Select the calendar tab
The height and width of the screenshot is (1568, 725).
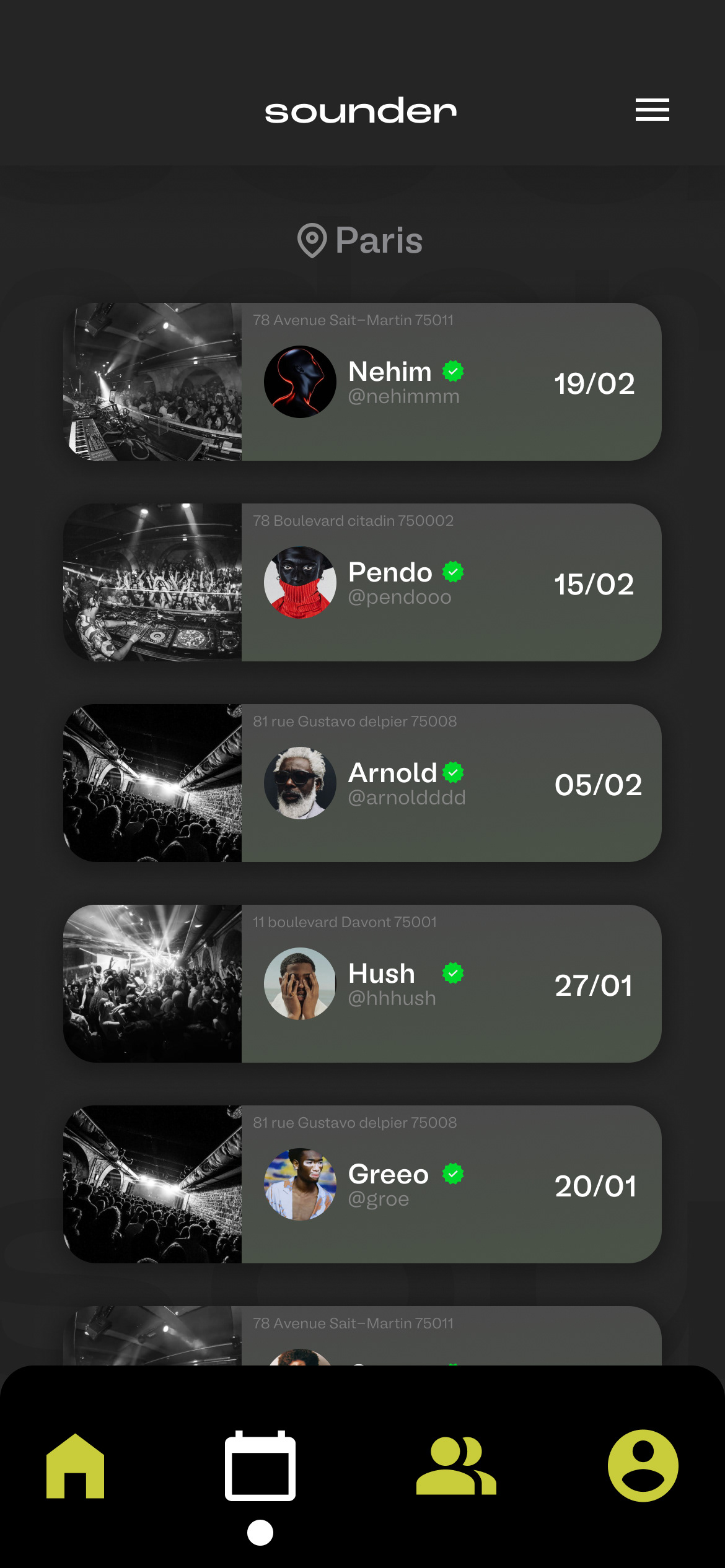(260, 1466)
